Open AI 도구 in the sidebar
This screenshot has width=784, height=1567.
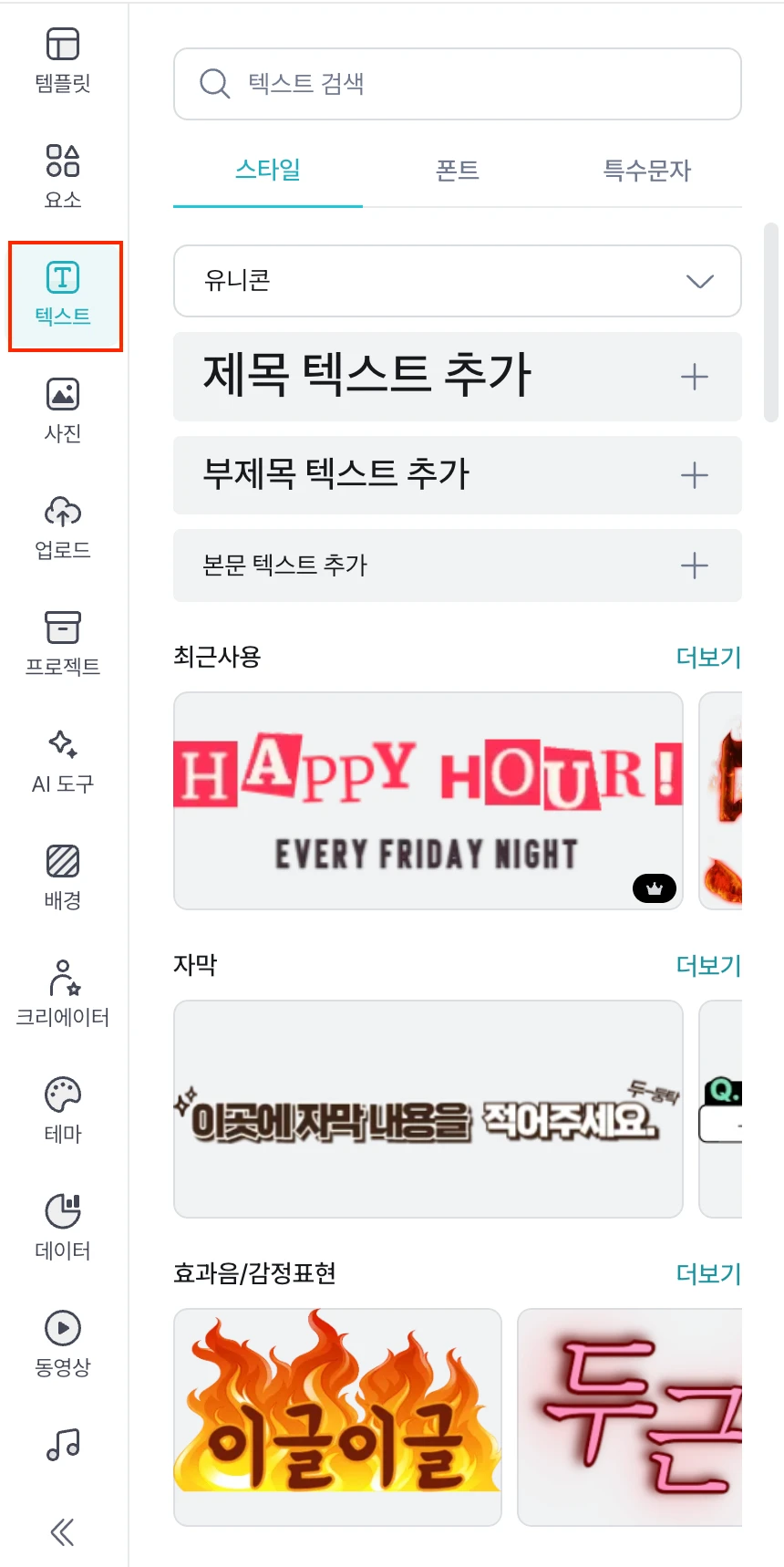[x=63, y=761]
